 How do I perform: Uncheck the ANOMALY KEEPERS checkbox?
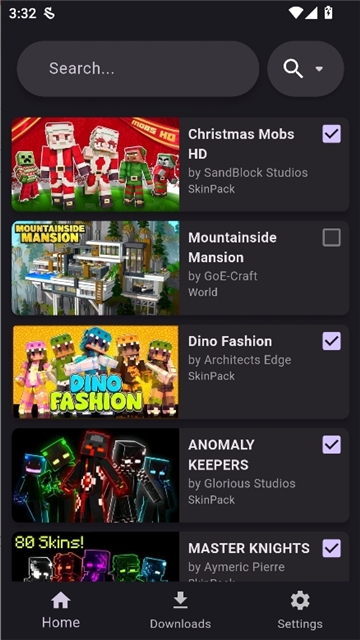pyautogui.click(x=331, y=444)
